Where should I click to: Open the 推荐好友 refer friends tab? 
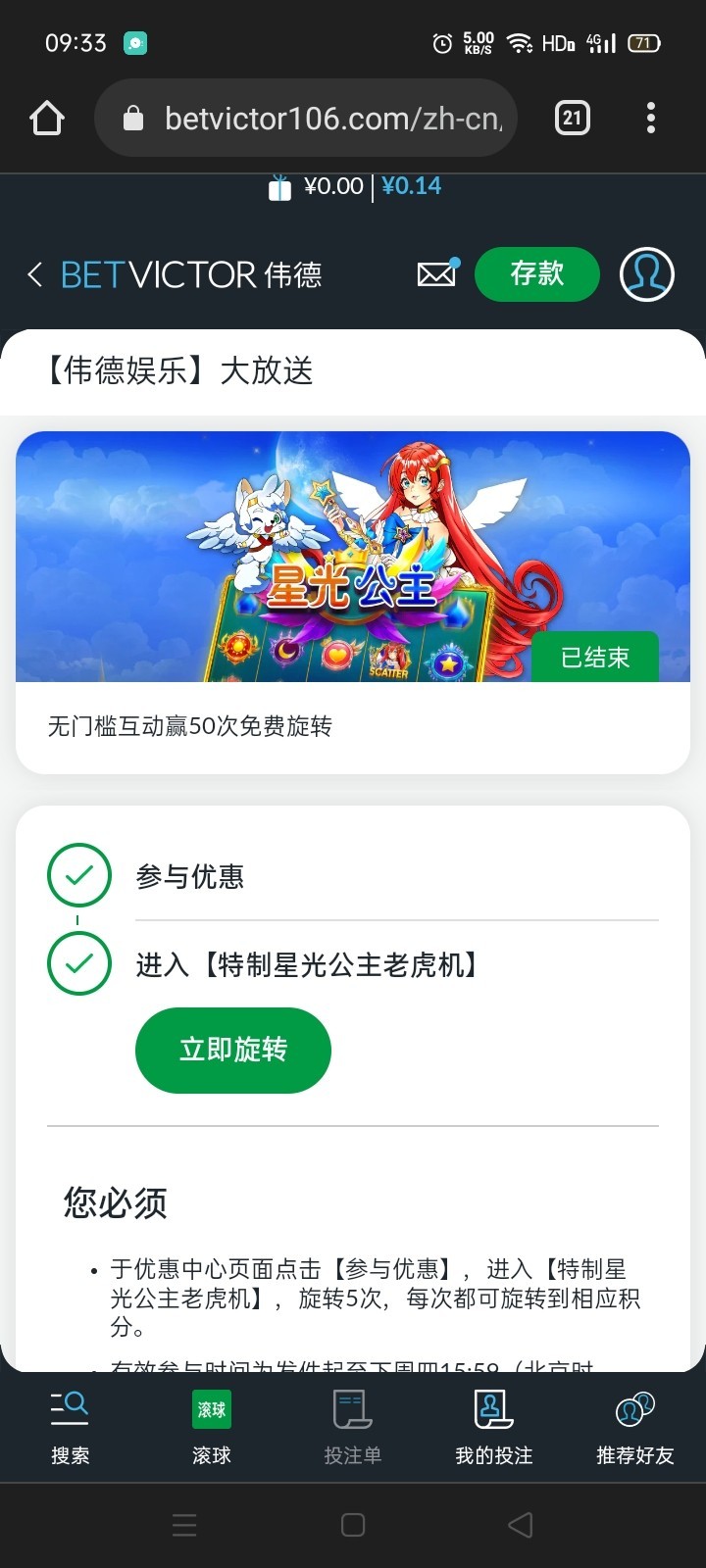634,1426
